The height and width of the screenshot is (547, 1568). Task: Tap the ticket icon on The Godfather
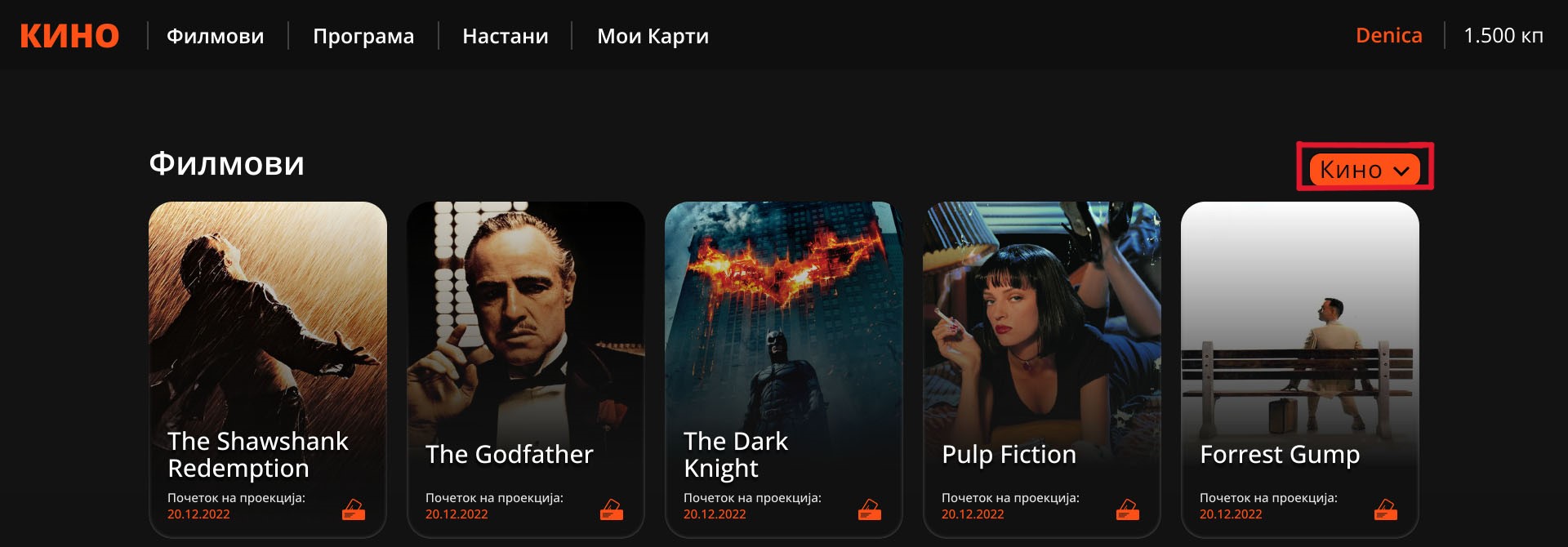[x=612, y=510]
